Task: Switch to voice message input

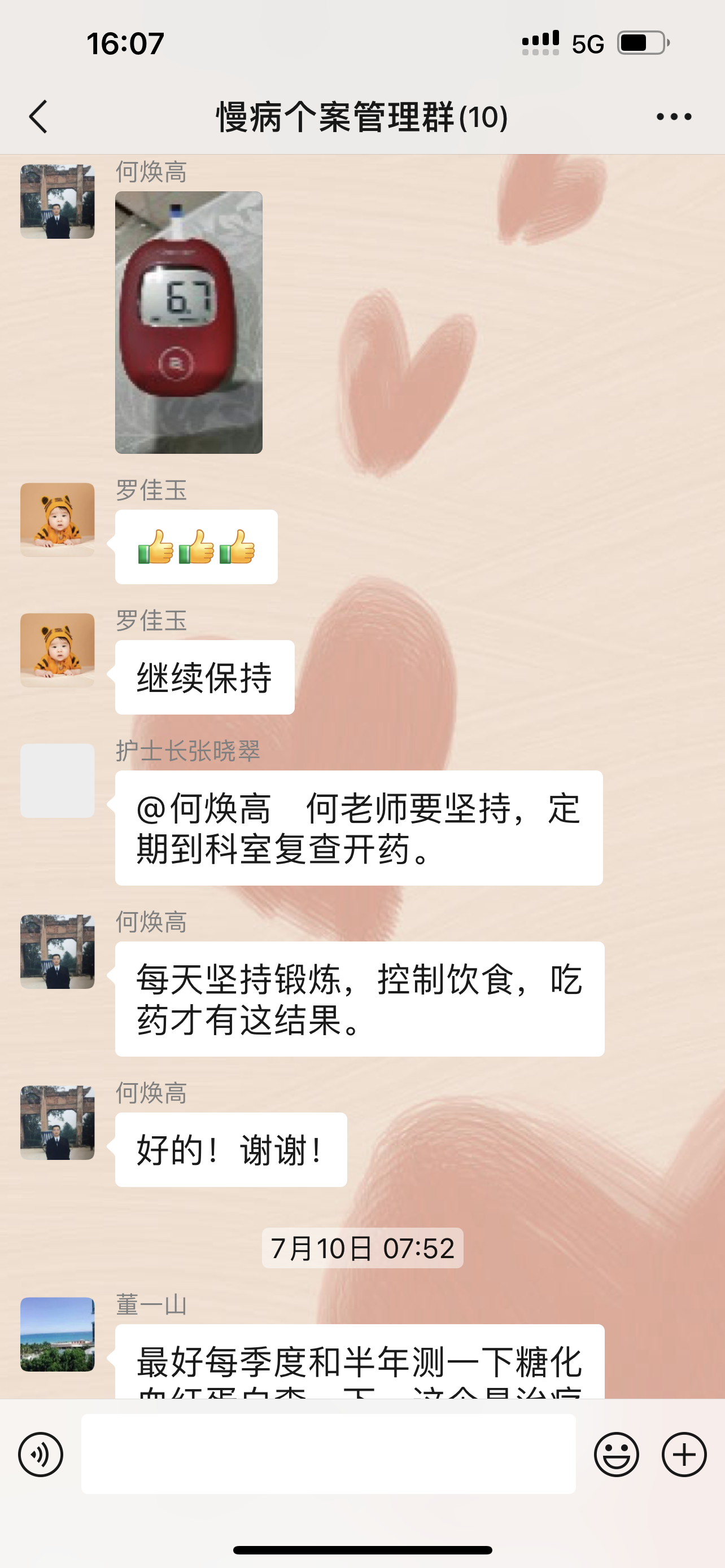Action: pyautogui.click(x=41, y=1455)
